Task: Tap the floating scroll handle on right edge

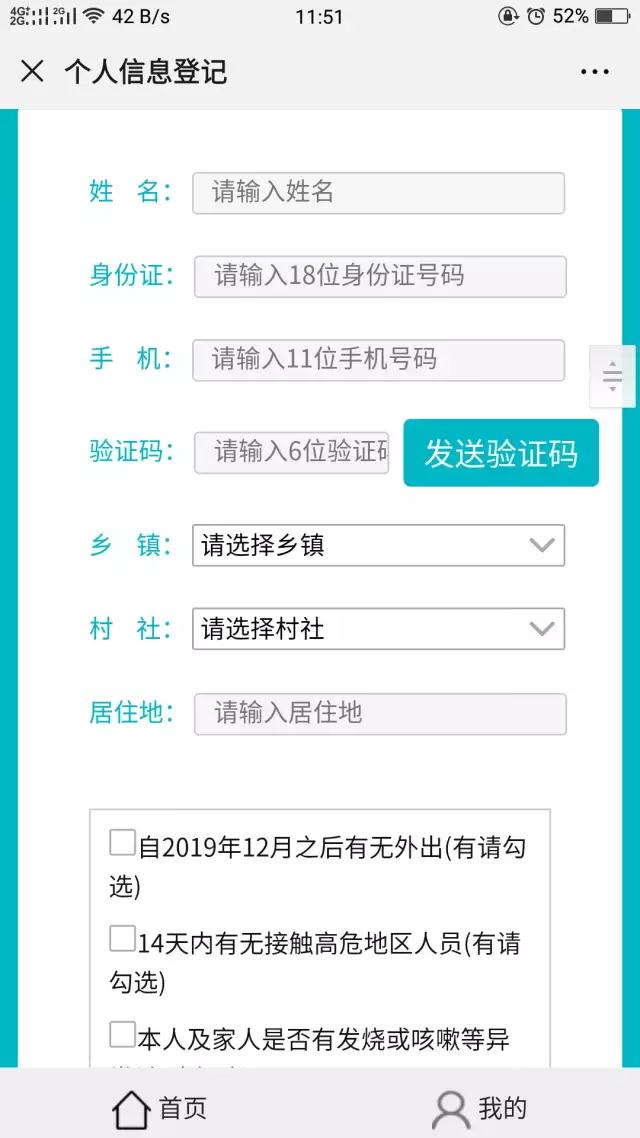Action: tap(613, 376)
